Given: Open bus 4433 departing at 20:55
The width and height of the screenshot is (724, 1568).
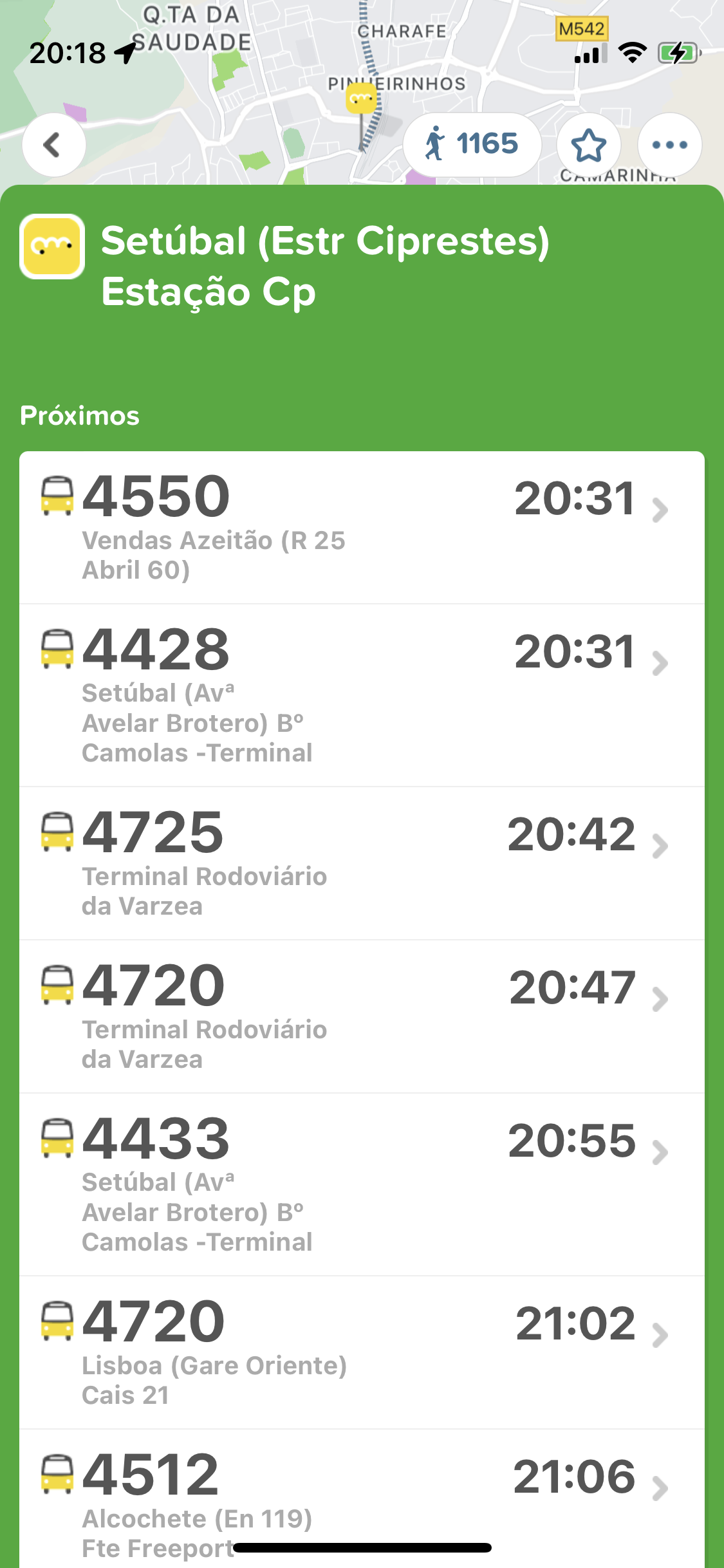Looking at the screenshot, I should [x=362, y=1184].
